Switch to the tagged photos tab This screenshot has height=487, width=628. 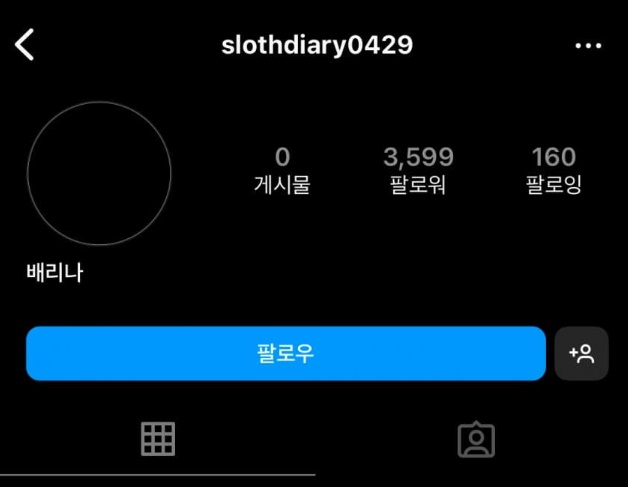click(476, 439)
